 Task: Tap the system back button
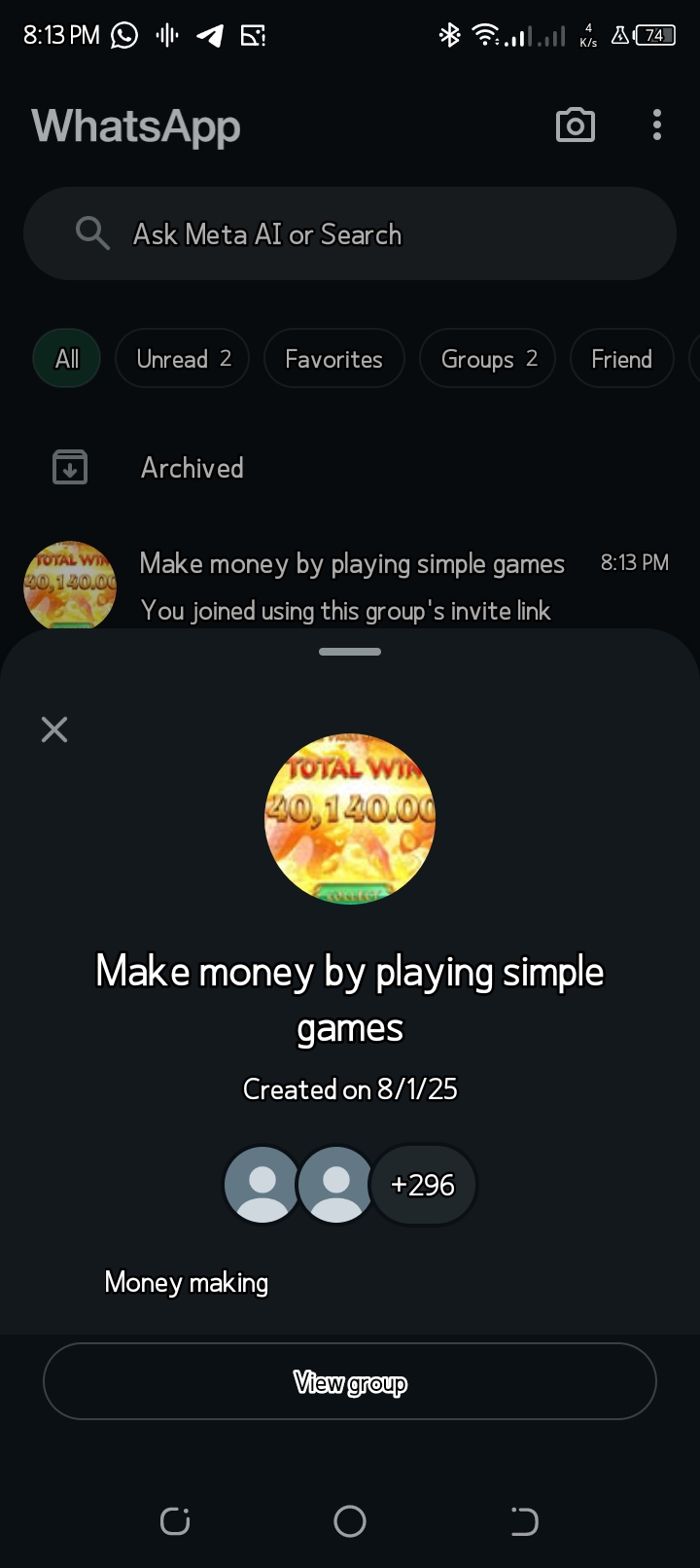(x=524, y=1520)
